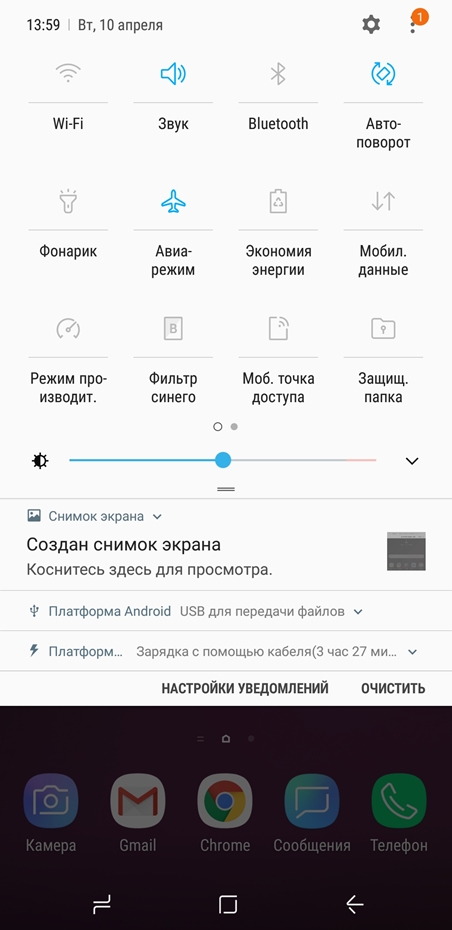Enable the Фильтр синего blue light filter
The height and width of the screenshot is (930, 452).
(173, 329)
